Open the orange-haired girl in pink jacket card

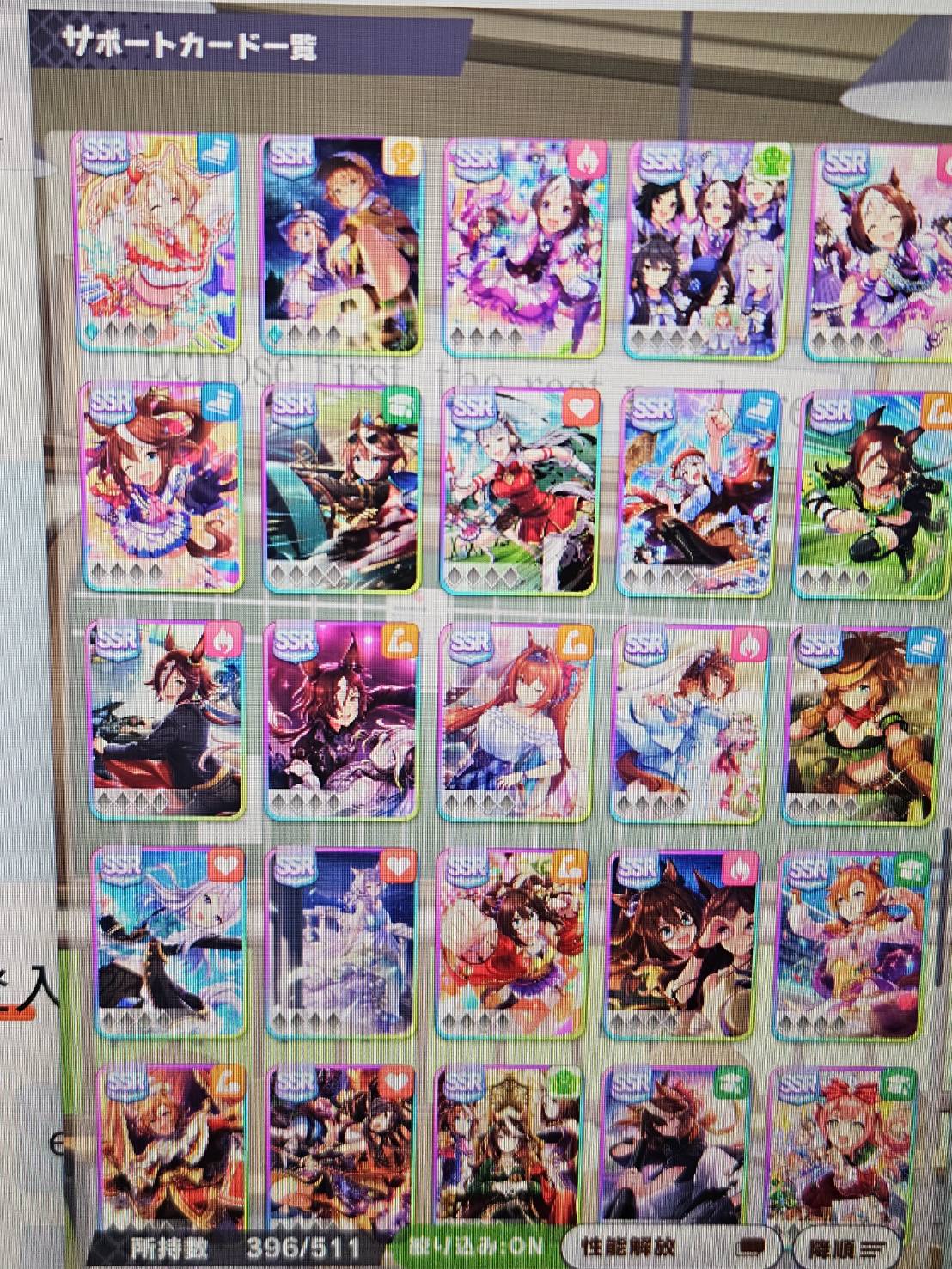[x=852, y=945]
